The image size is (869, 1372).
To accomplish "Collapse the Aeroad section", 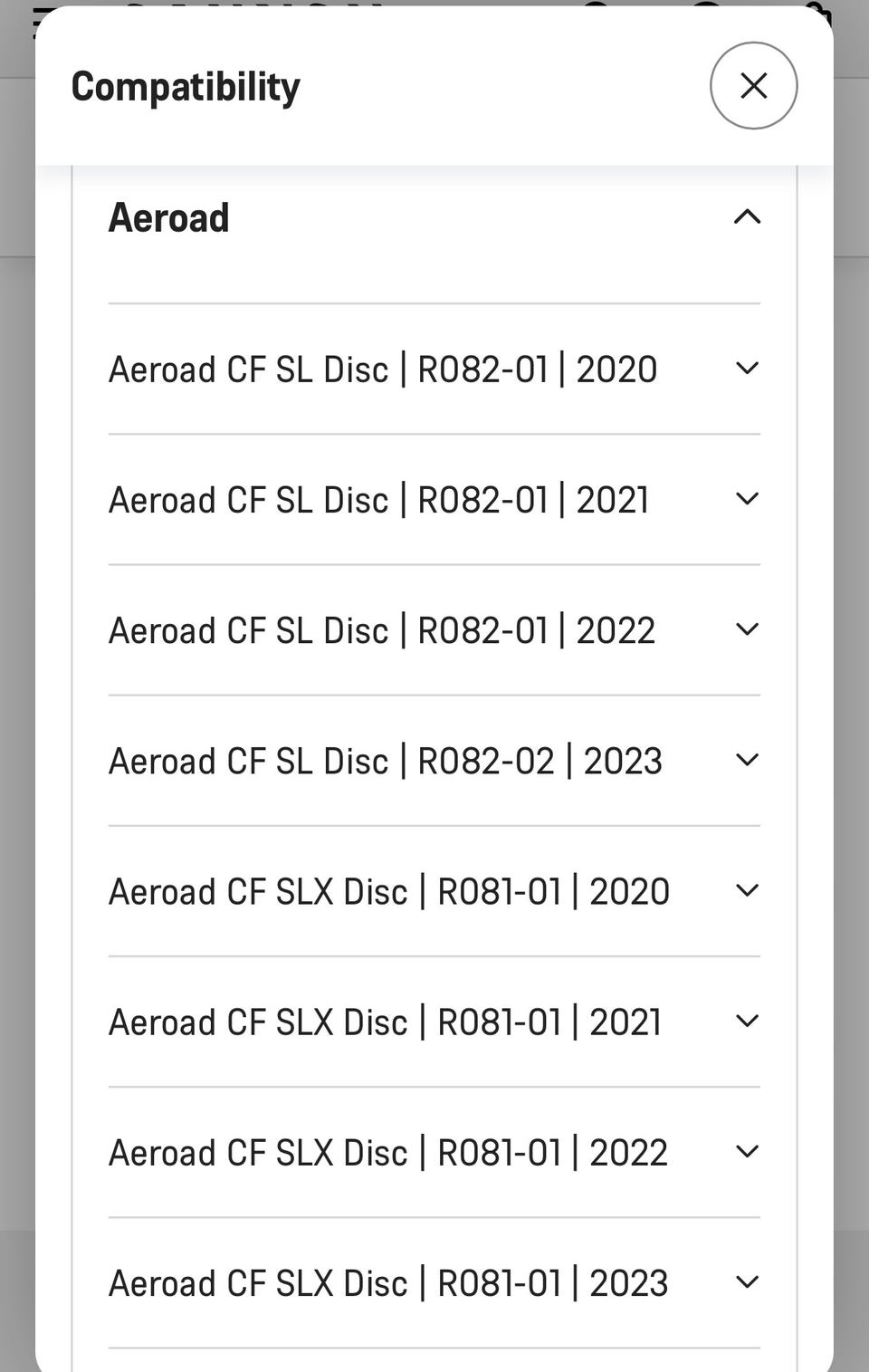I will pyautogui.click(x=747, y=217).
